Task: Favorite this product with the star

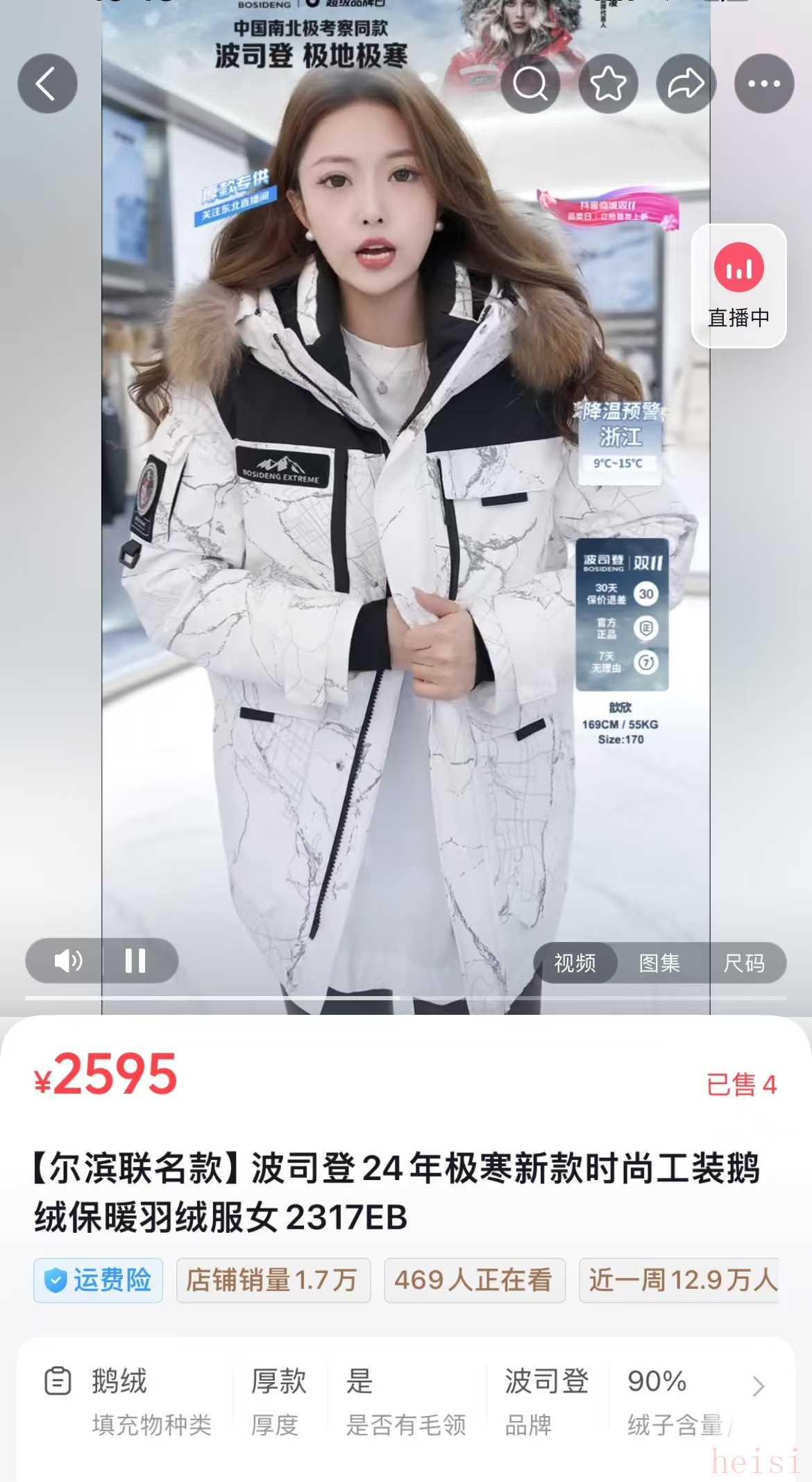Action: 608,84
